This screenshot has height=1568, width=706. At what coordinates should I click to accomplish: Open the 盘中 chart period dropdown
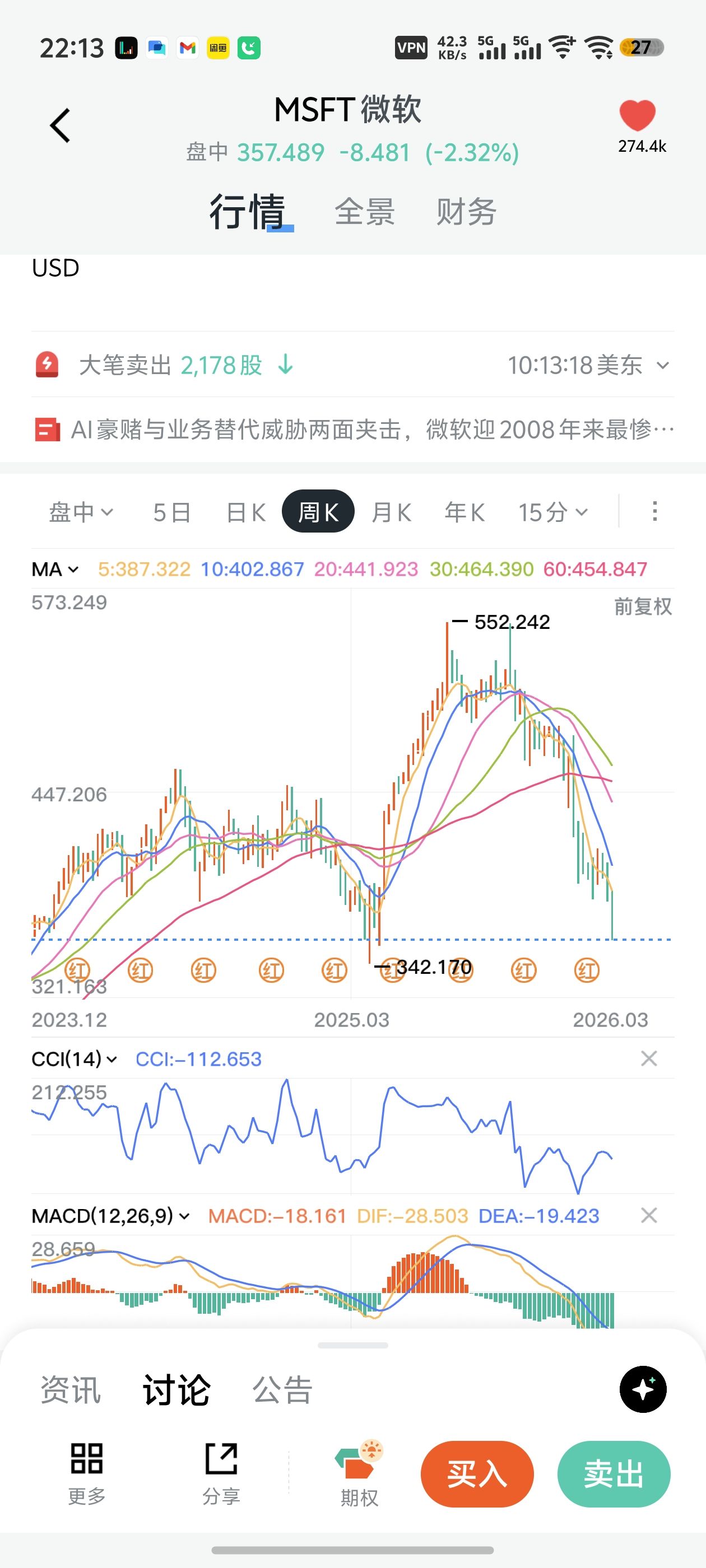click(81, 512)
